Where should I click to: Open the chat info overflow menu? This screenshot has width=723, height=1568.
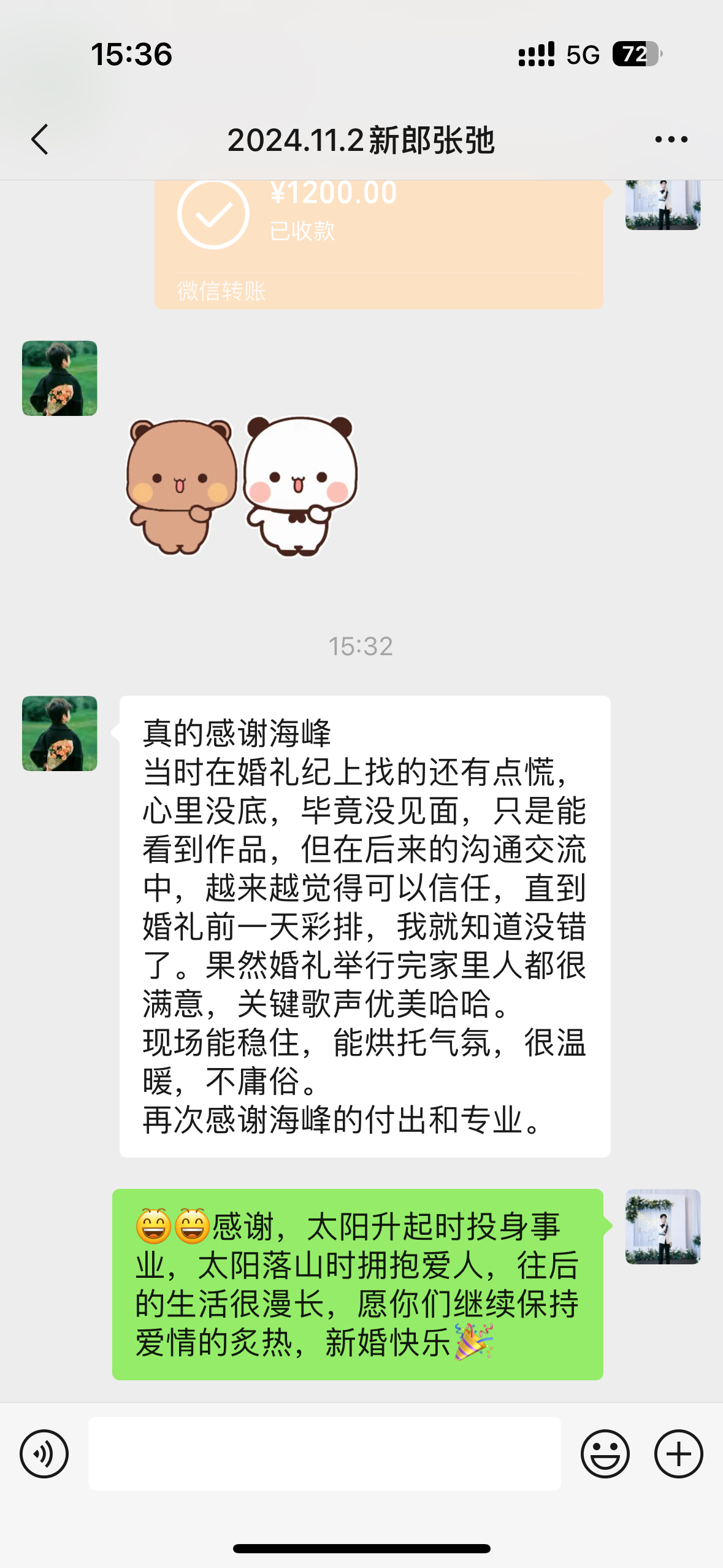tap(671, 140)
